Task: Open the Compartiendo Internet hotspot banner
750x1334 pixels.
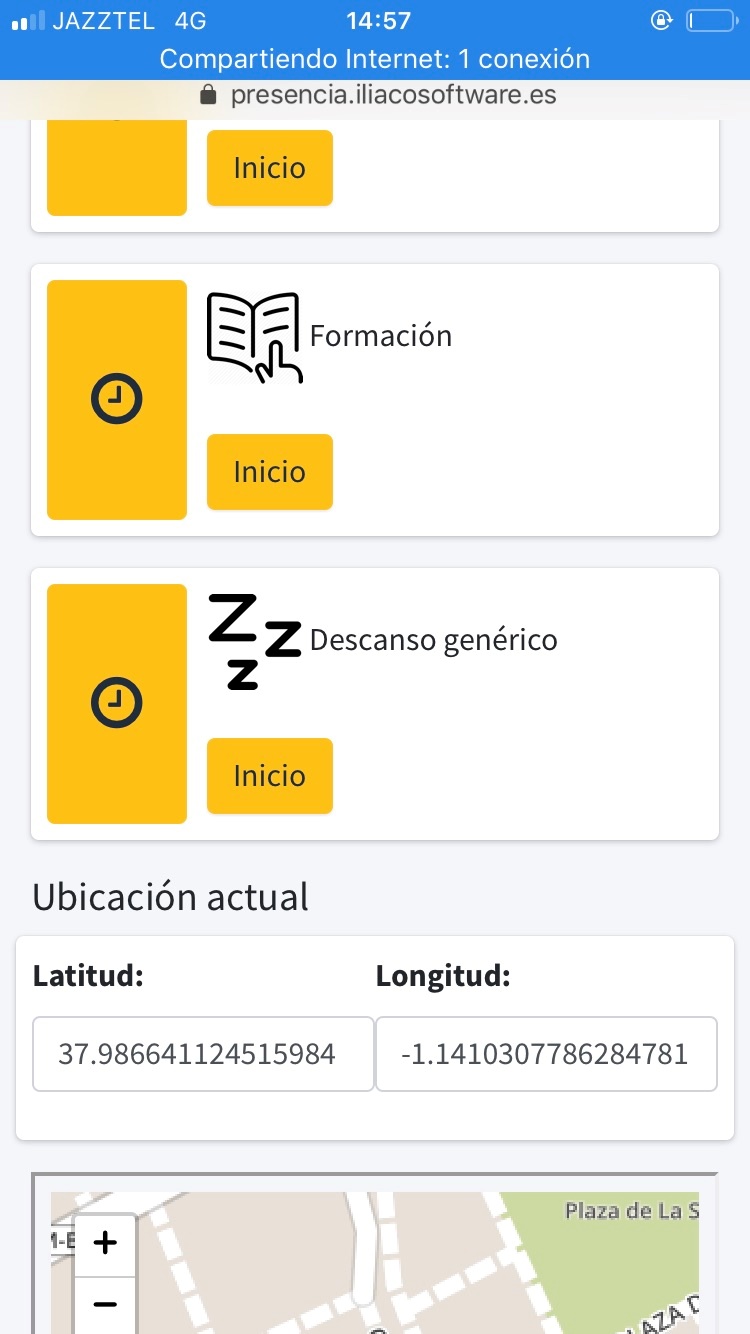Action: pyautogui.click(x=375, y=59)
